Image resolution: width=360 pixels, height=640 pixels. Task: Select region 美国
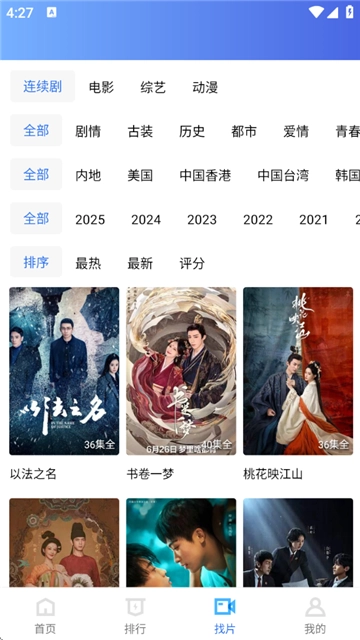(x=140, y=175)
